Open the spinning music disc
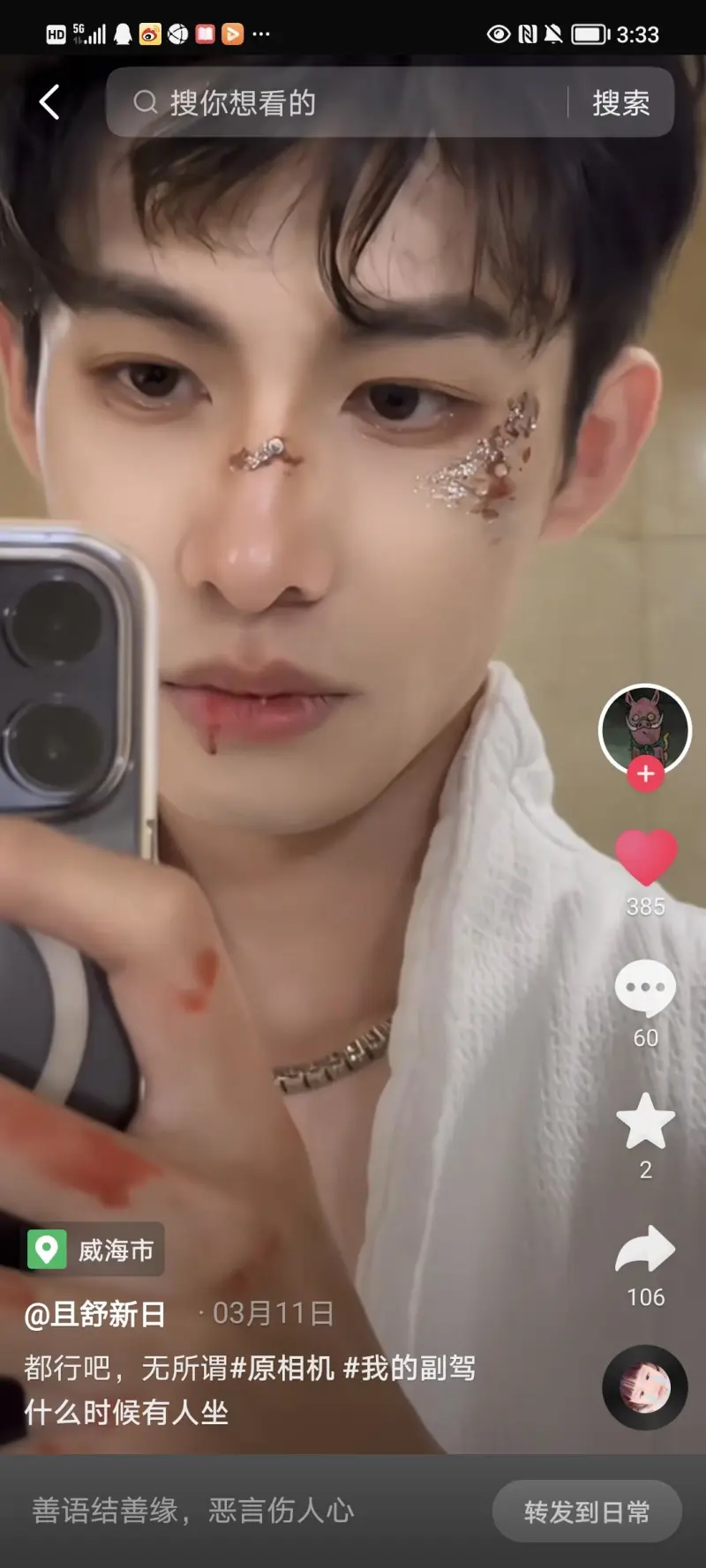Viewport: 706px width, 1568px height. click(644, 1387)
